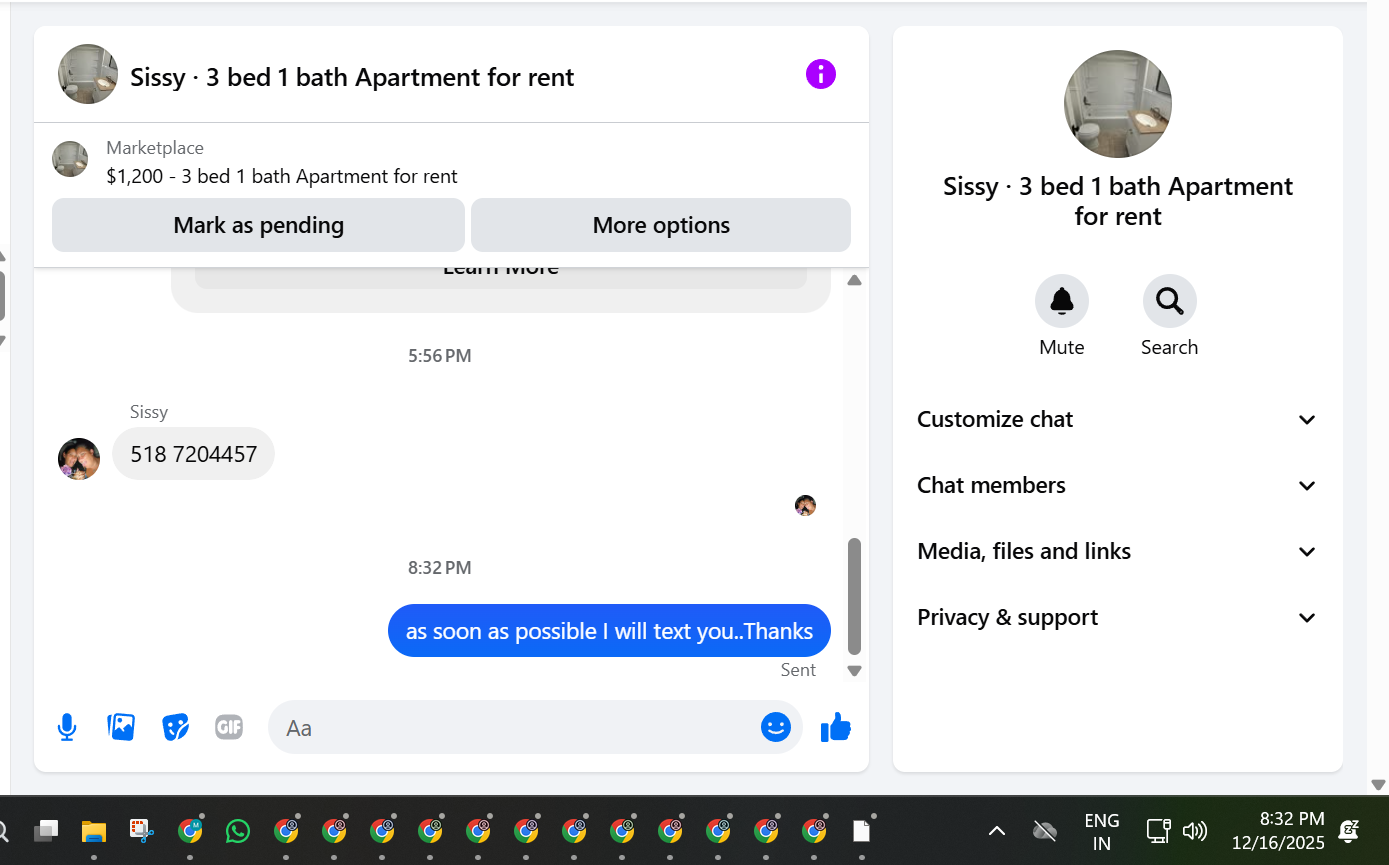Open the purple conversation info icon
Screen dimensions: 1389x865
click(x=821, y=74)
